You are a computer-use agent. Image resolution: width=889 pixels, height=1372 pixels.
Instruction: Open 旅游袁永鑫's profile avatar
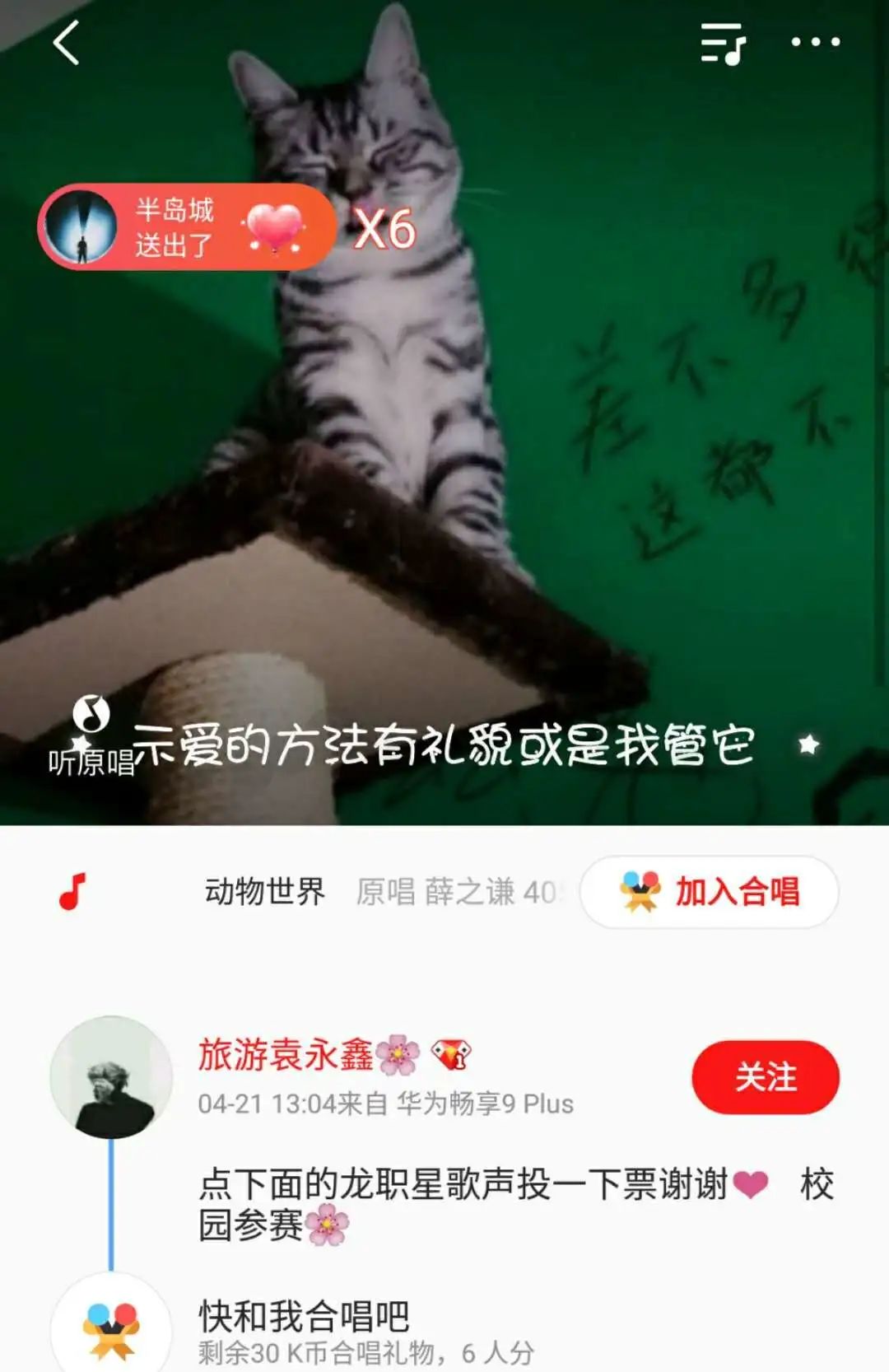(111, 1077)
